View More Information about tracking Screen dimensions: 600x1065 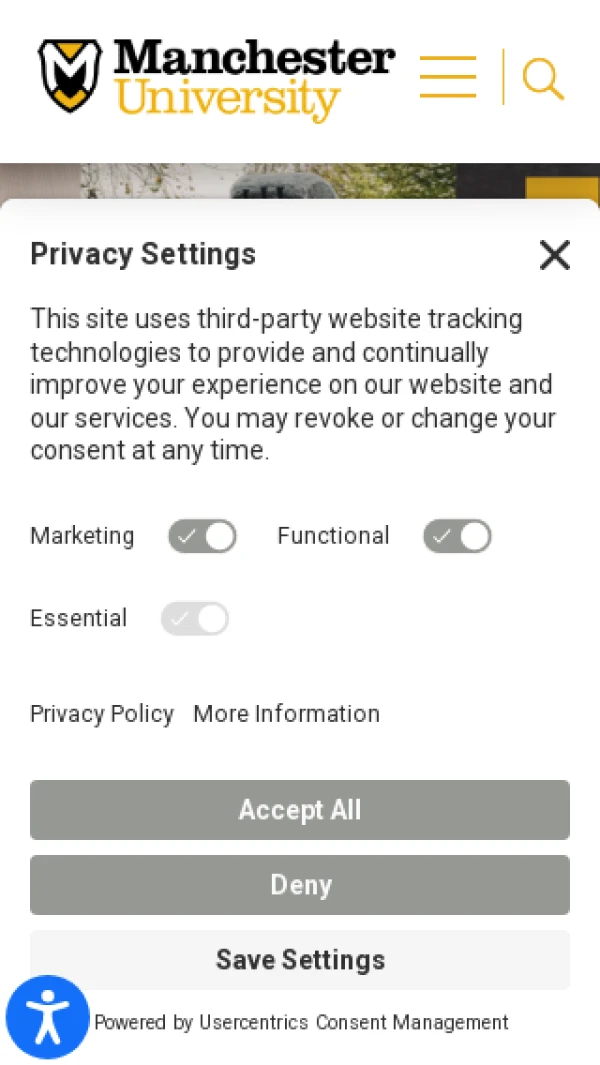tap(286, 714)
